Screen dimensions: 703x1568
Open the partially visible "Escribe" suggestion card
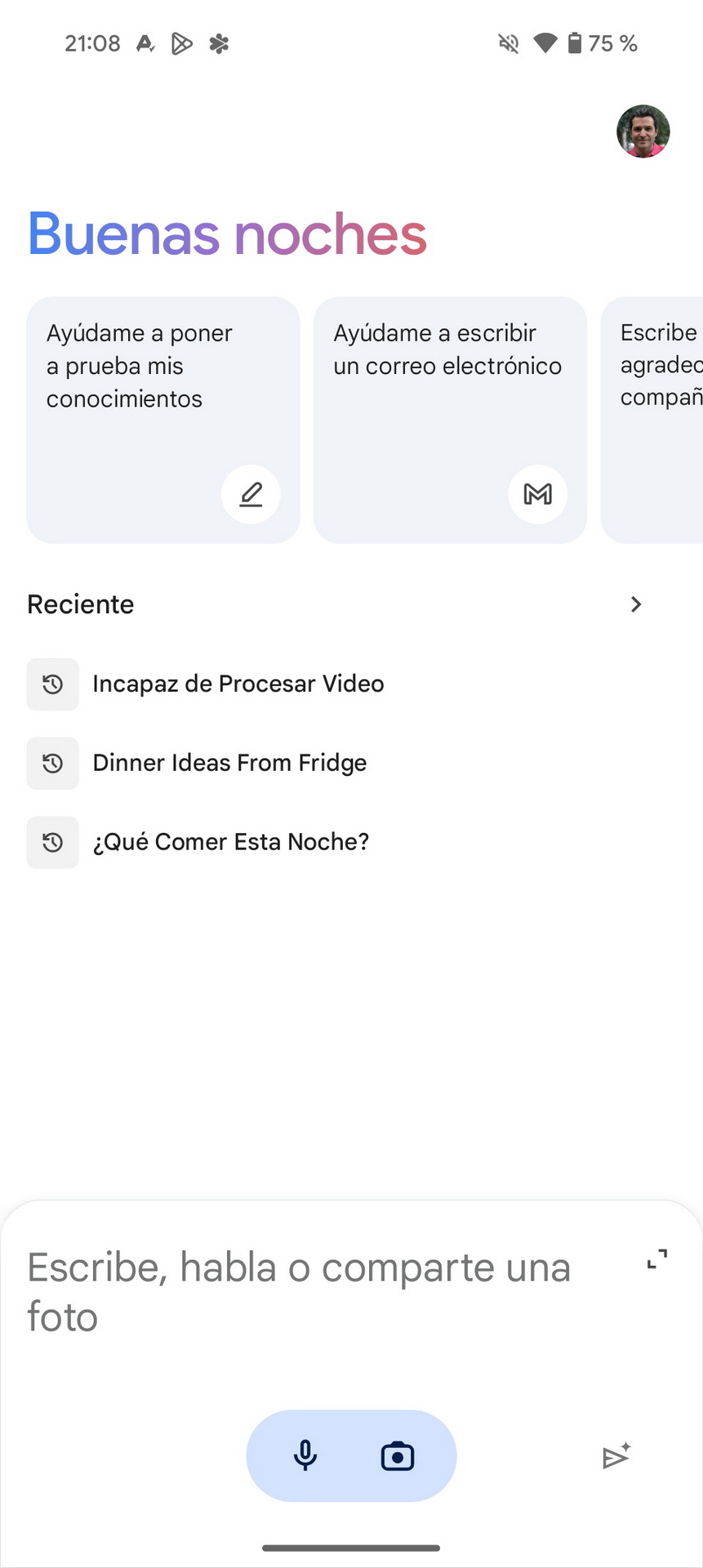(x=652, y=420)
